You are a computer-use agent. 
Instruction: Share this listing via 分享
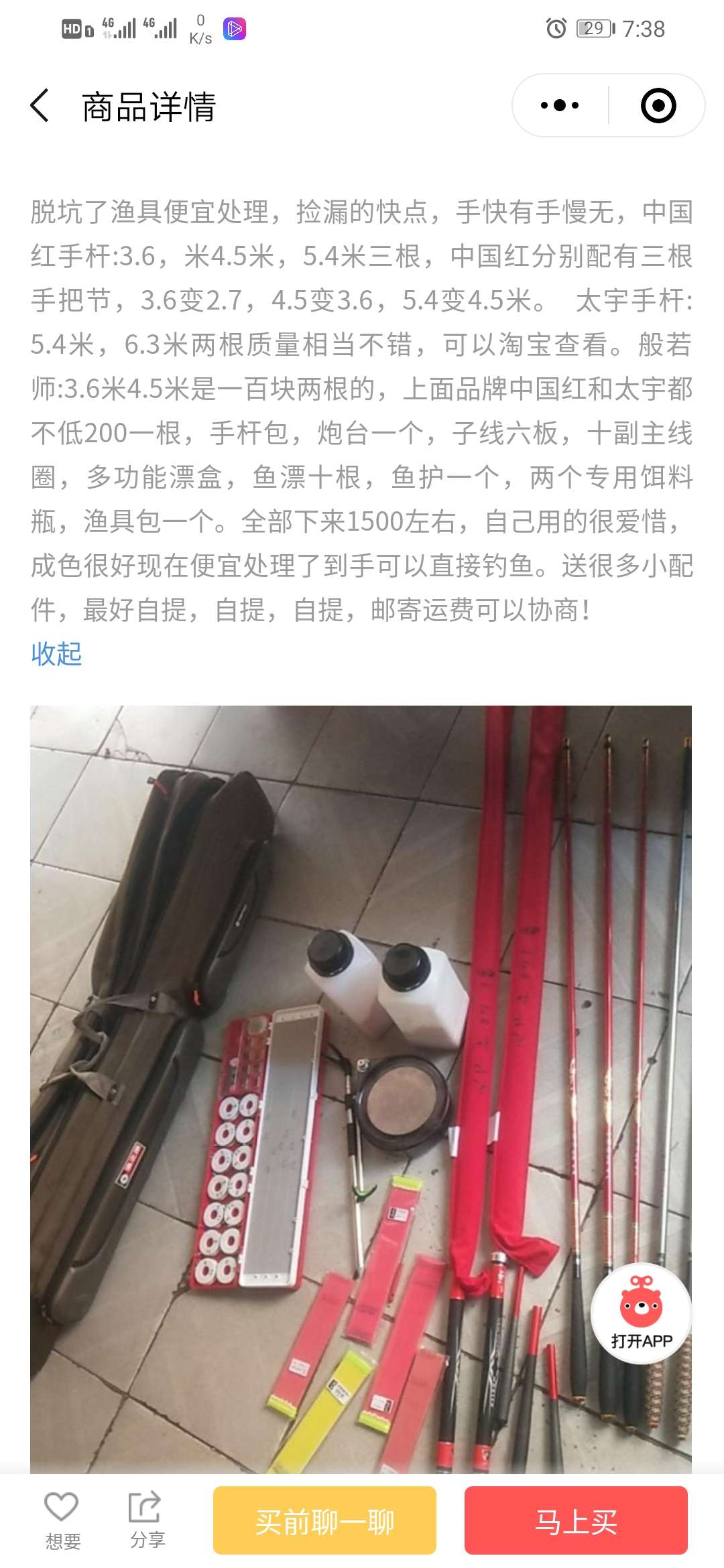coord(146,1520)
